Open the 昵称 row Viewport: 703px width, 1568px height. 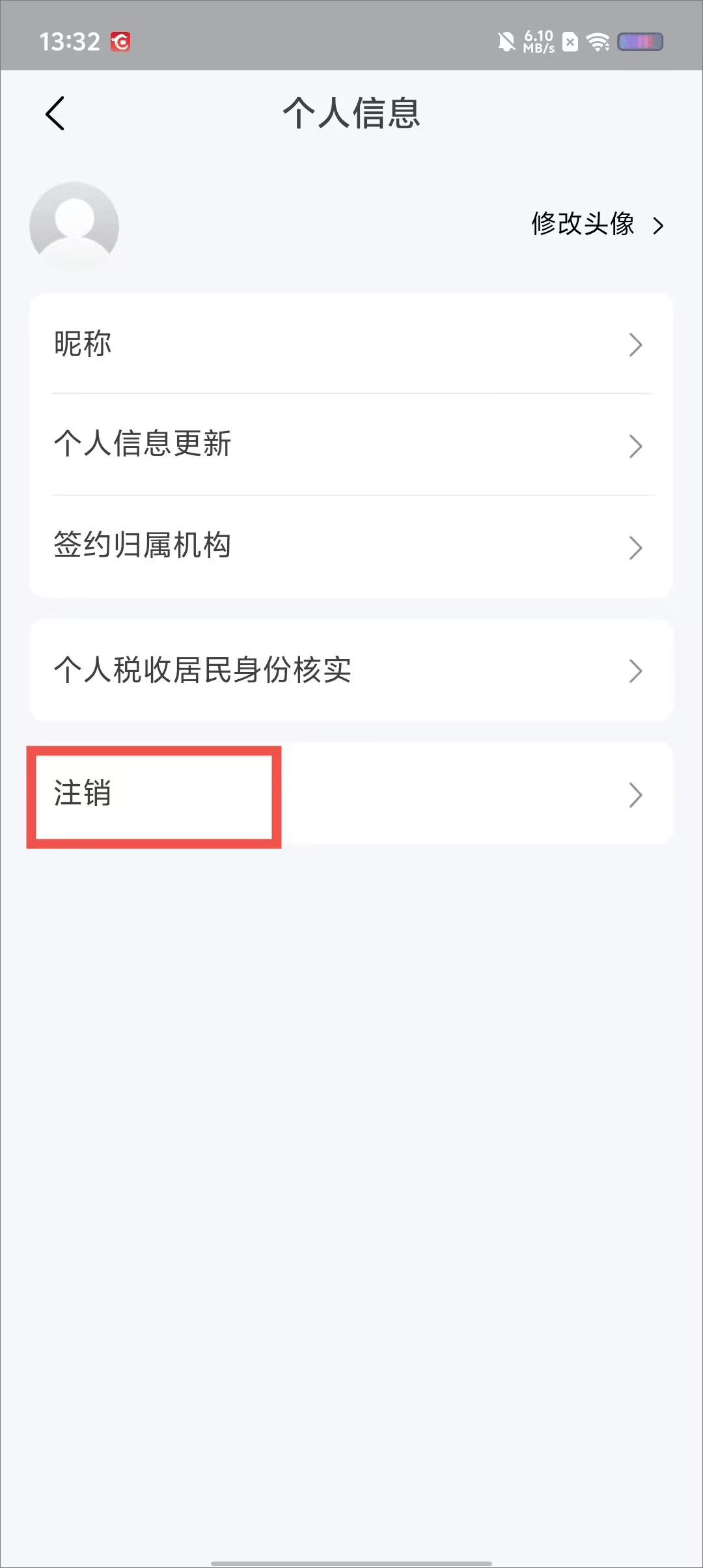click(351, 344)
